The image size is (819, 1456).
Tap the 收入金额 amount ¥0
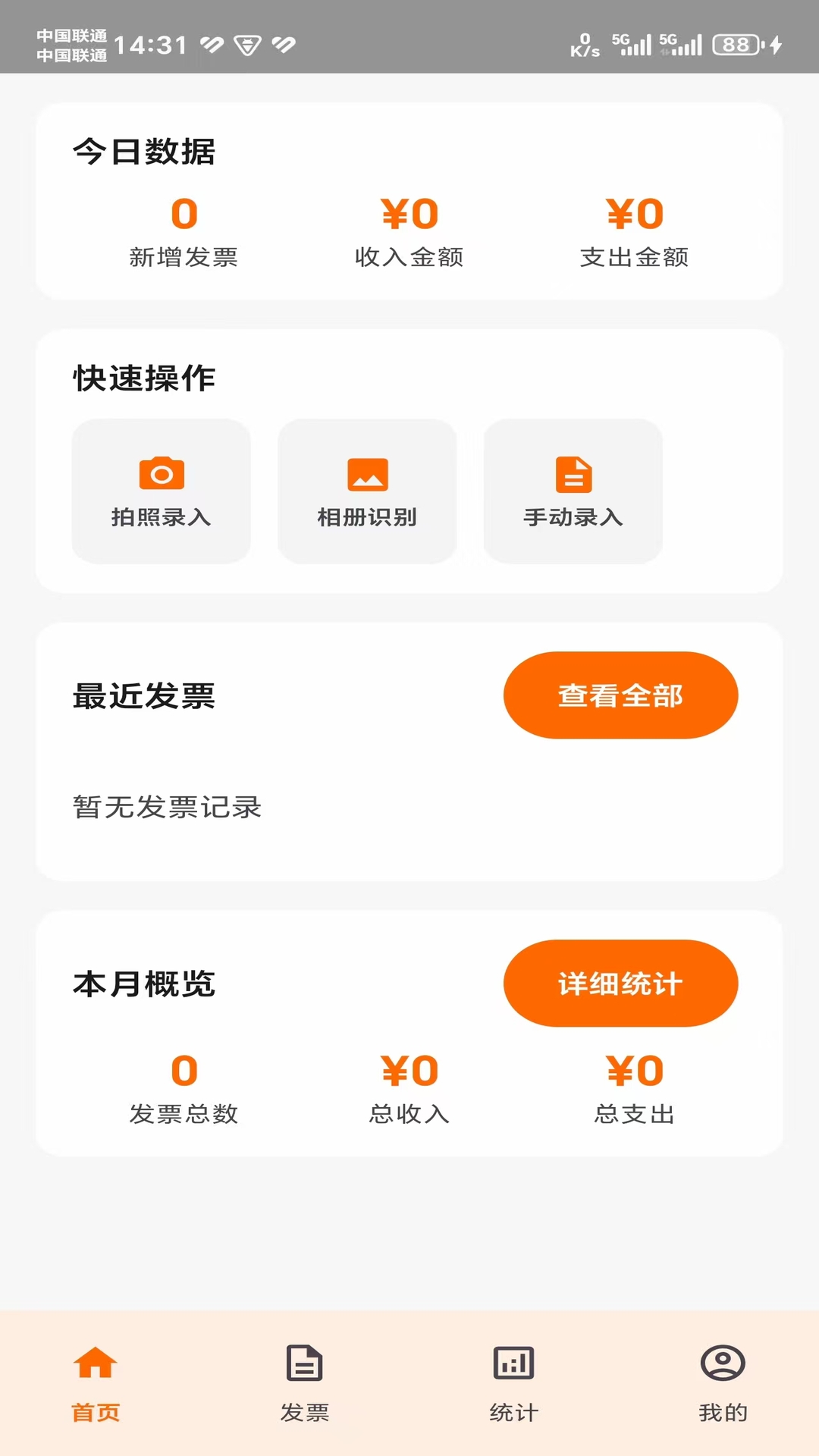click(409, 214)
